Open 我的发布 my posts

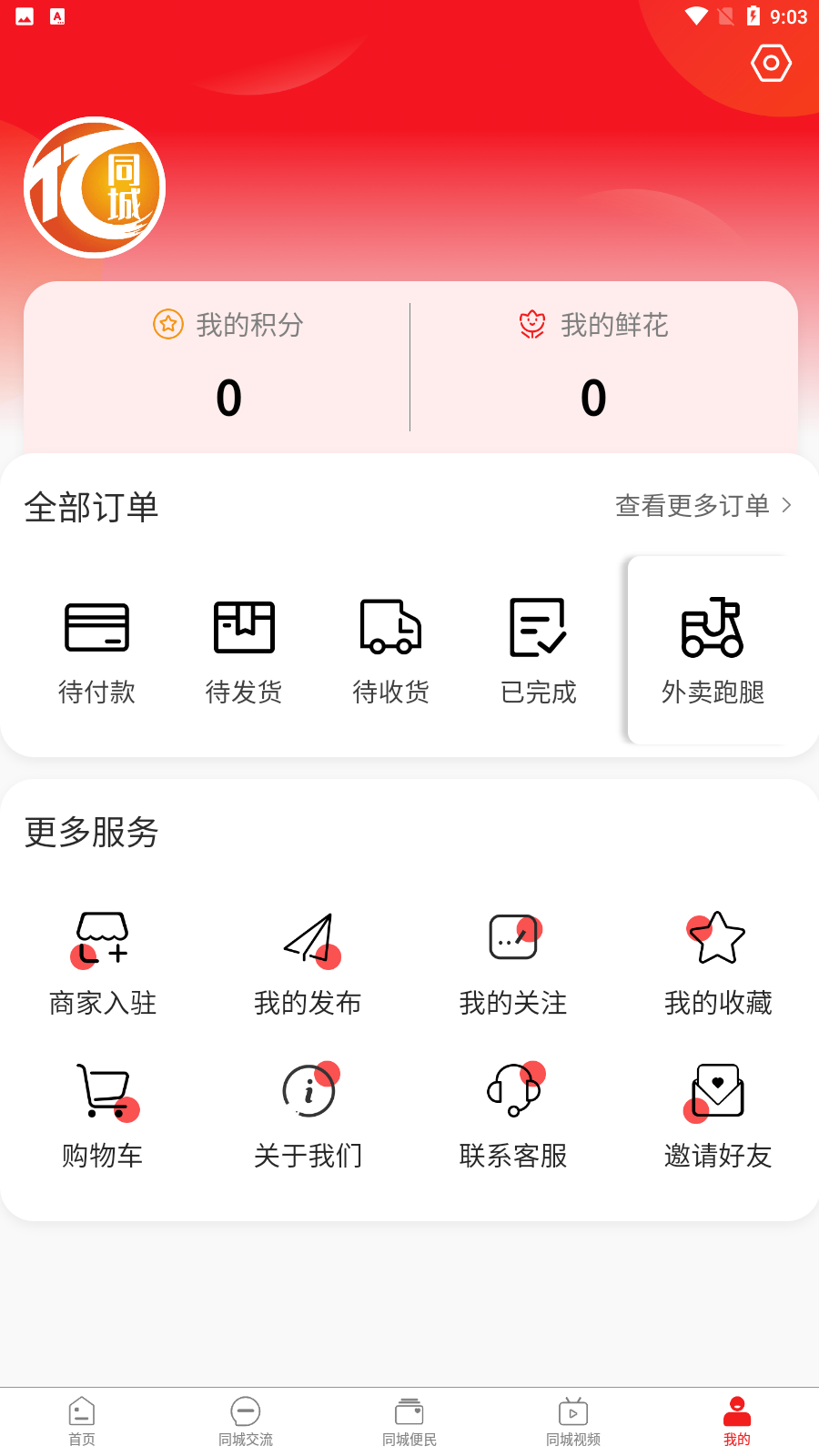pyautogui.click(x=308, y=964)
